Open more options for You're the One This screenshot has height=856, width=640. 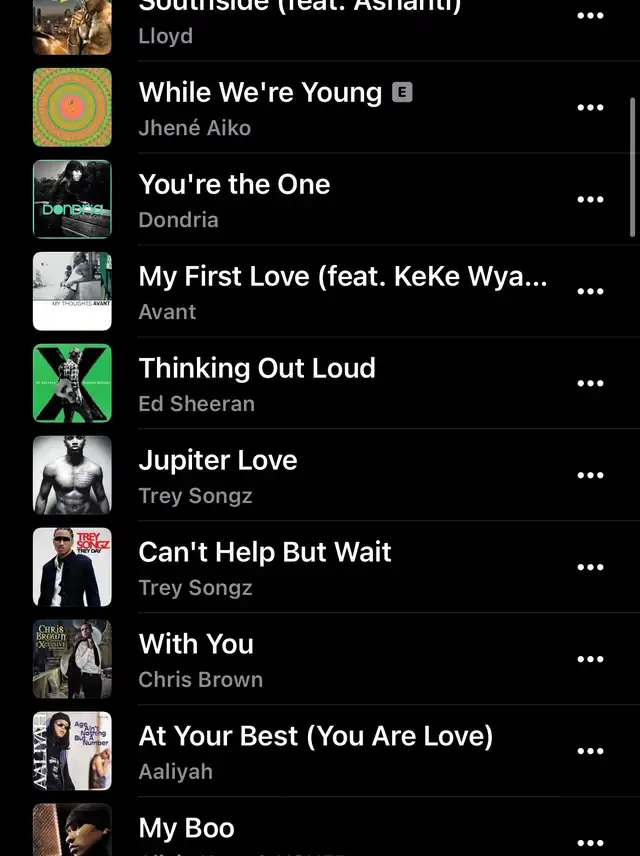tap(591, 200)
